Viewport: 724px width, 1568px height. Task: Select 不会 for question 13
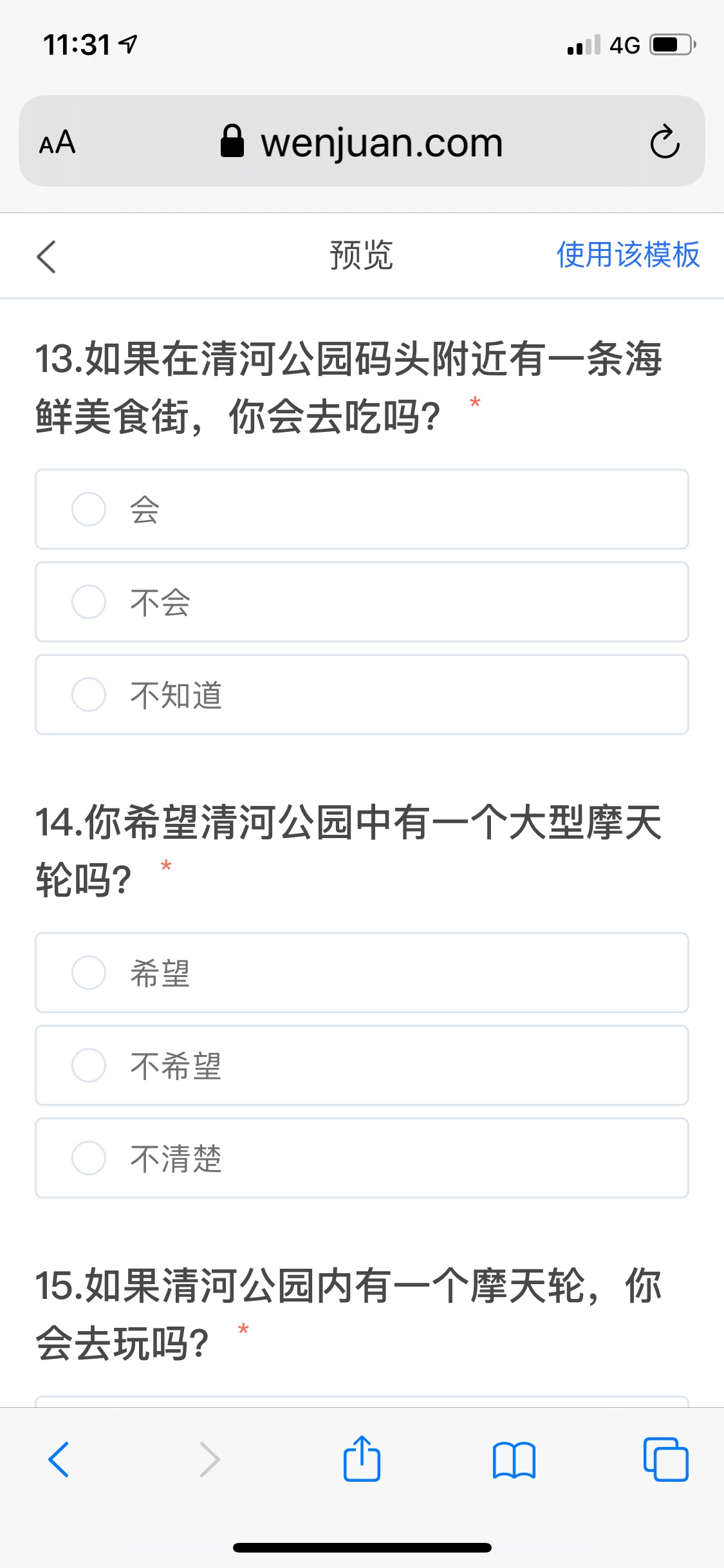click(362, 602)
